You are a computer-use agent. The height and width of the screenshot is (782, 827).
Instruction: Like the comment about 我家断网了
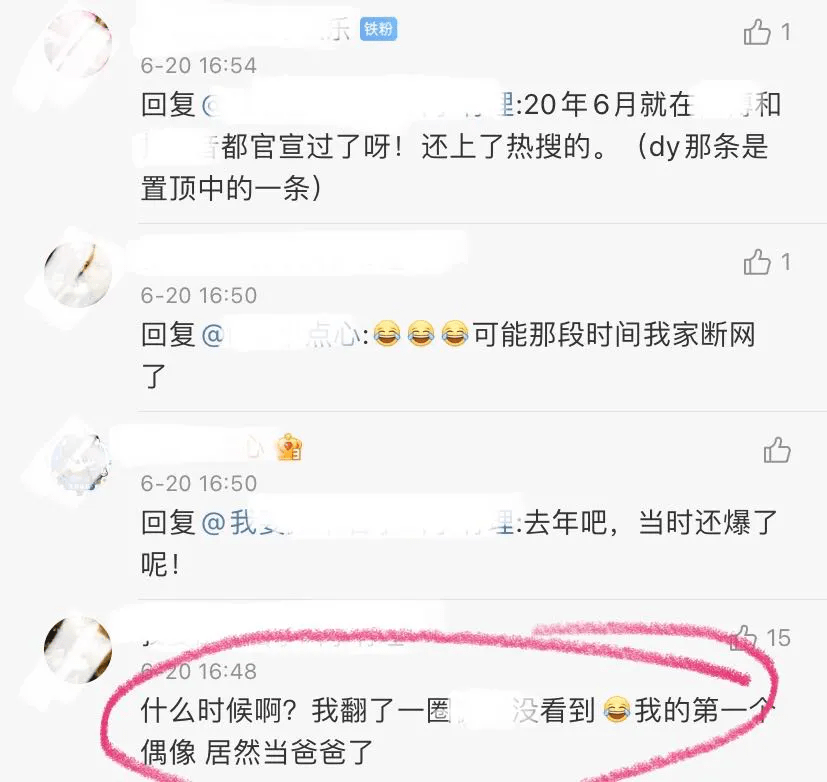point(757,263)
